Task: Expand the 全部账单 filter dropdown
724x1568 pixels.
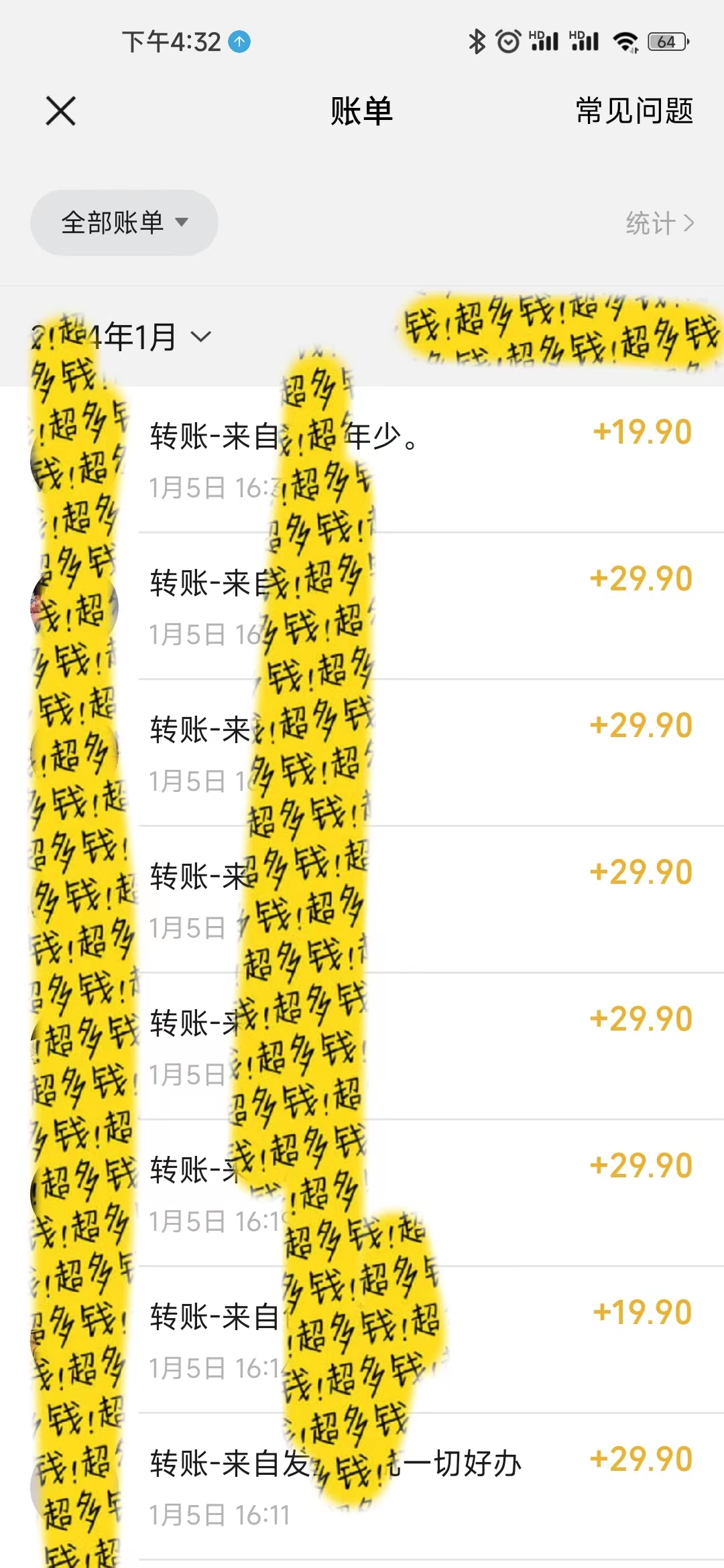Action: tap(124, 222)
